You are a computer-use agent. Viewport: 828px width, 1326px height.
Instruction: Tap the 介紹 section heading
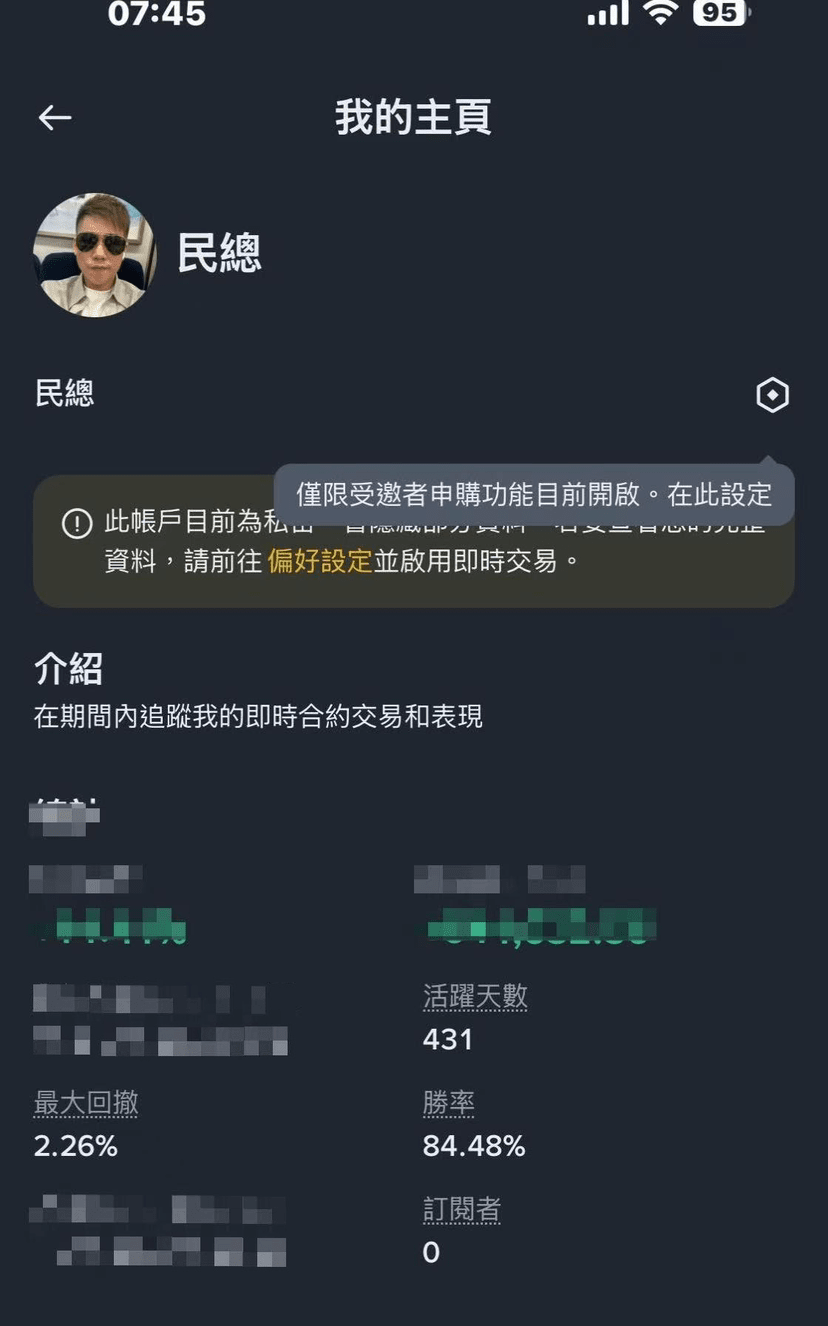pos(66,670)
